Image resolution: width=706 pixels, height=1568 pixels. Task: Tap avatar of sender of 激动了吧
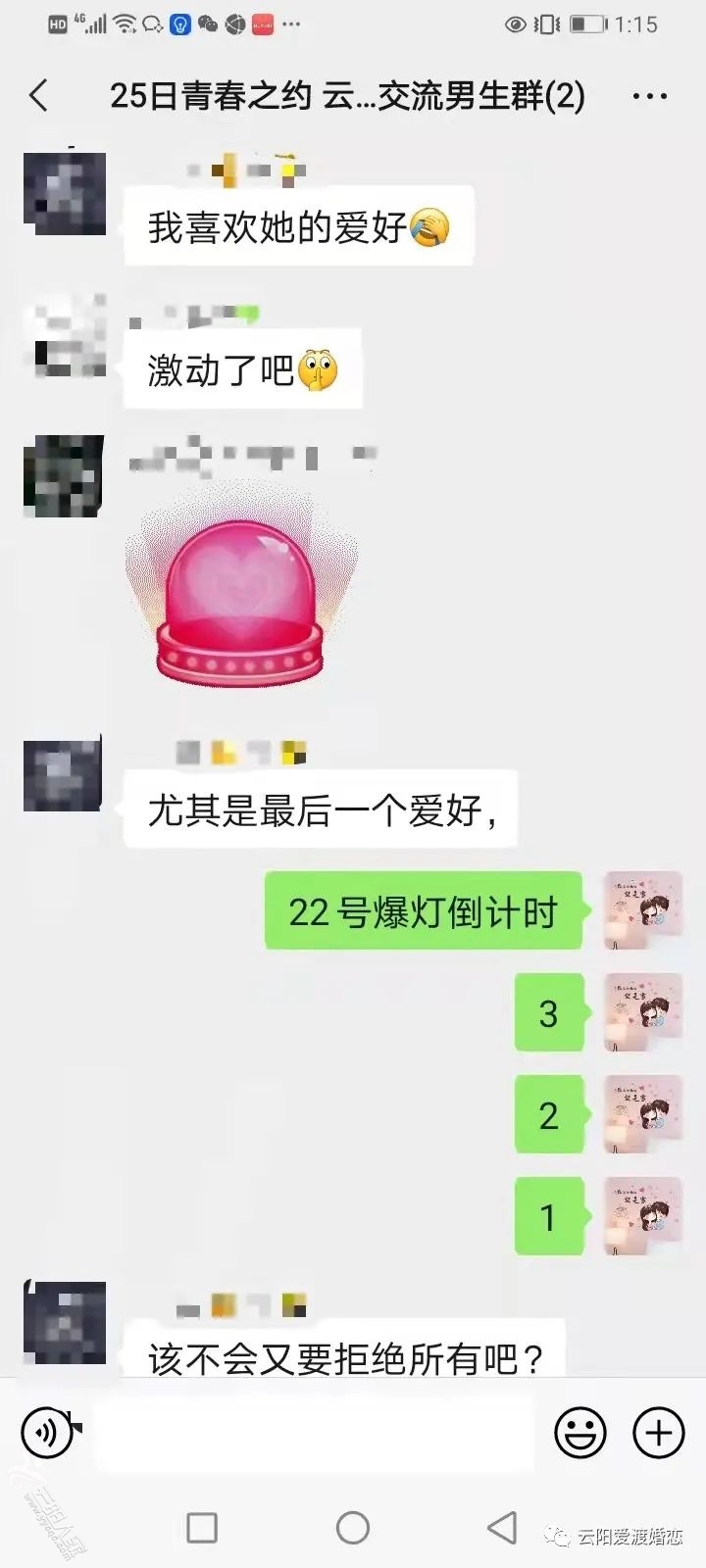click(65, 337)
